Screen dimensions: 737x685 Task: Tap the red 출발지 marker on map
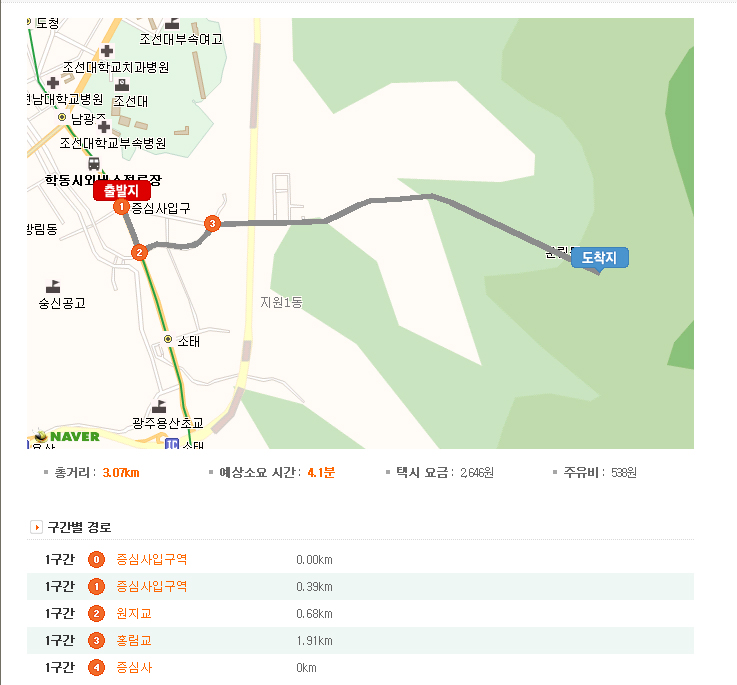tap(121, 190)
